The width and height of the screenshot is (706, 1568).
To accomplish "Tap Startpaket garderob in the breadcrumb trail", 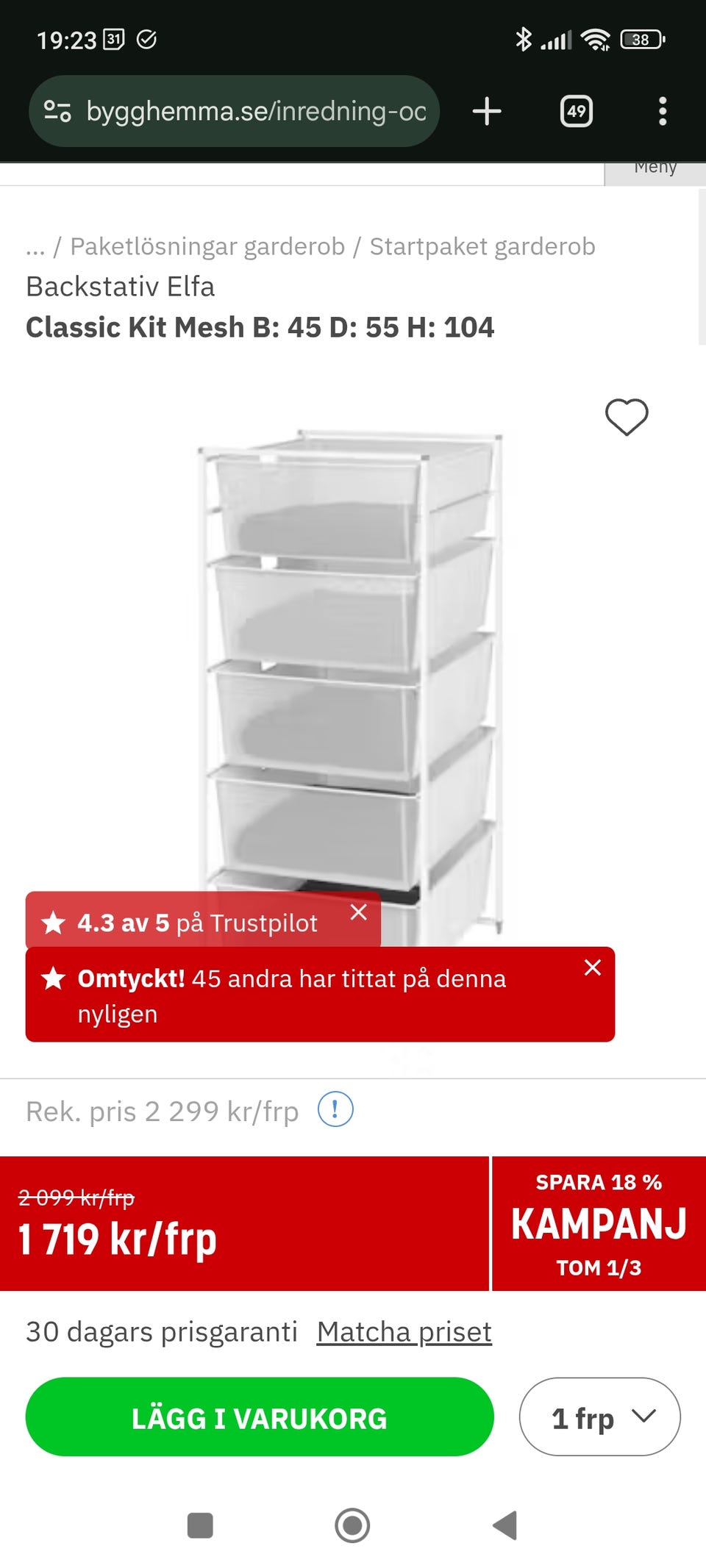I will [482, 246].
